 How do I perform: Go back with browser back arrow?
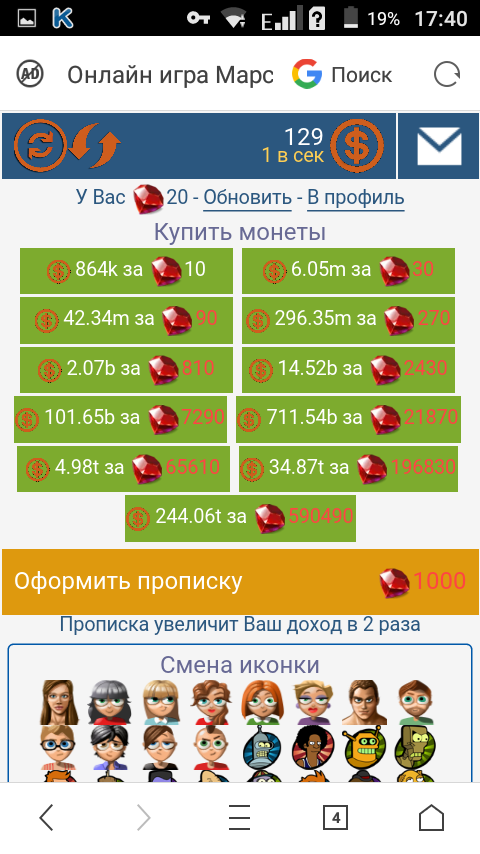[47, 818]
